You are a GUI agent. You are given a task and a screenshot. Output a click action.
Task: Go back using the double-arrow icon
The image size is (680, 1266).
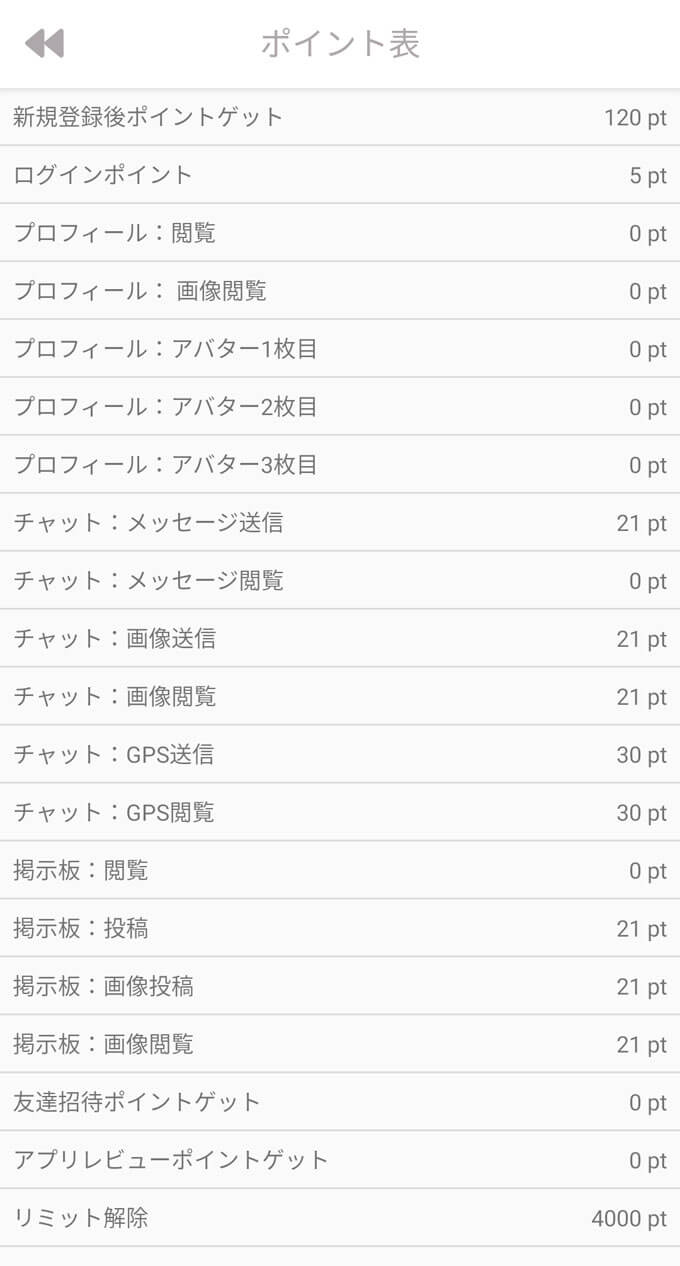tap(44, 44)
